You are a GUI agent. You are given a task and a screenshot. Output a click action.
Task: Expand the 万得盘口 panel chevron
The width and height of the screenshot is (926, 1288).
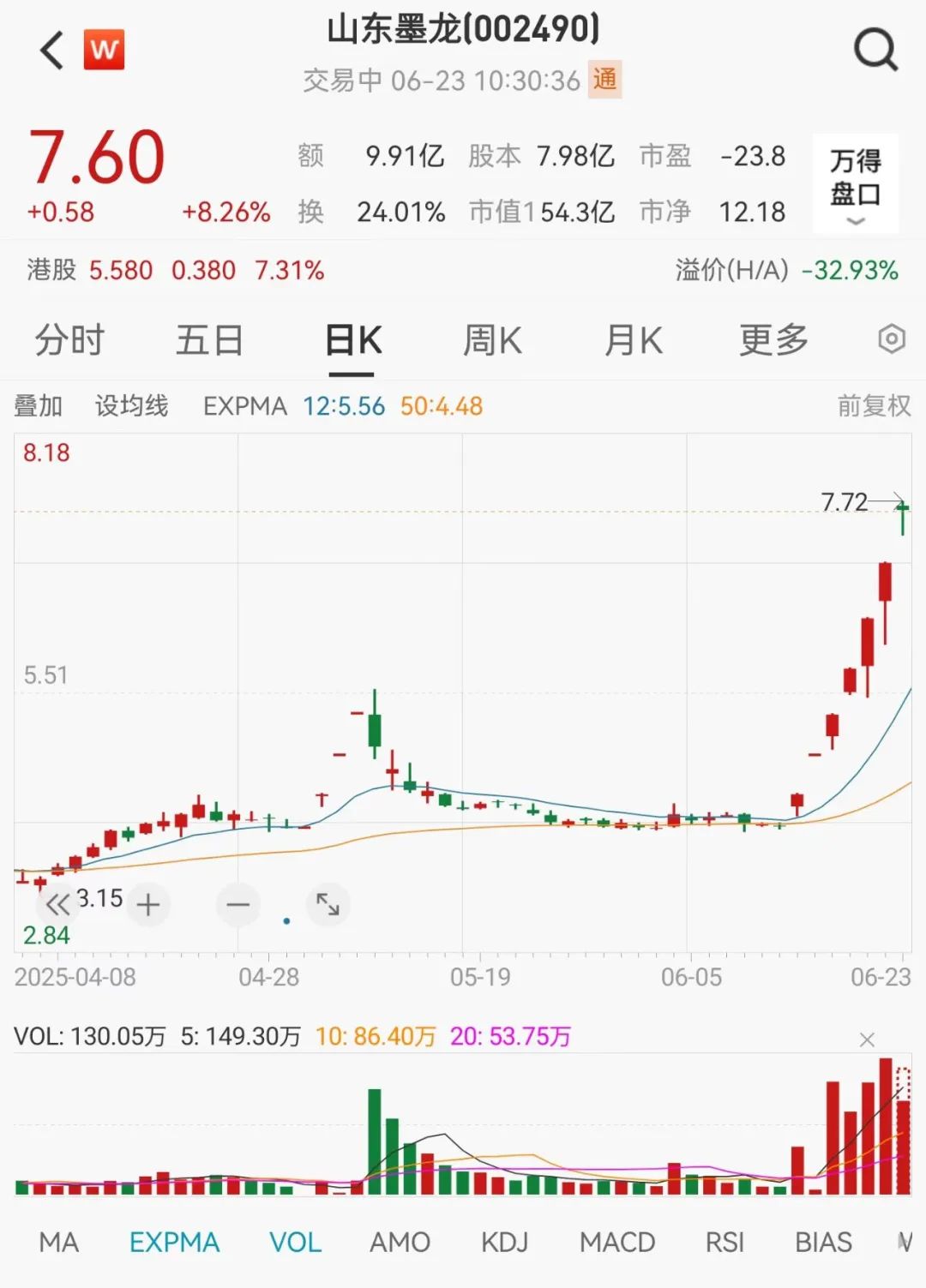[x=855, y=223]
